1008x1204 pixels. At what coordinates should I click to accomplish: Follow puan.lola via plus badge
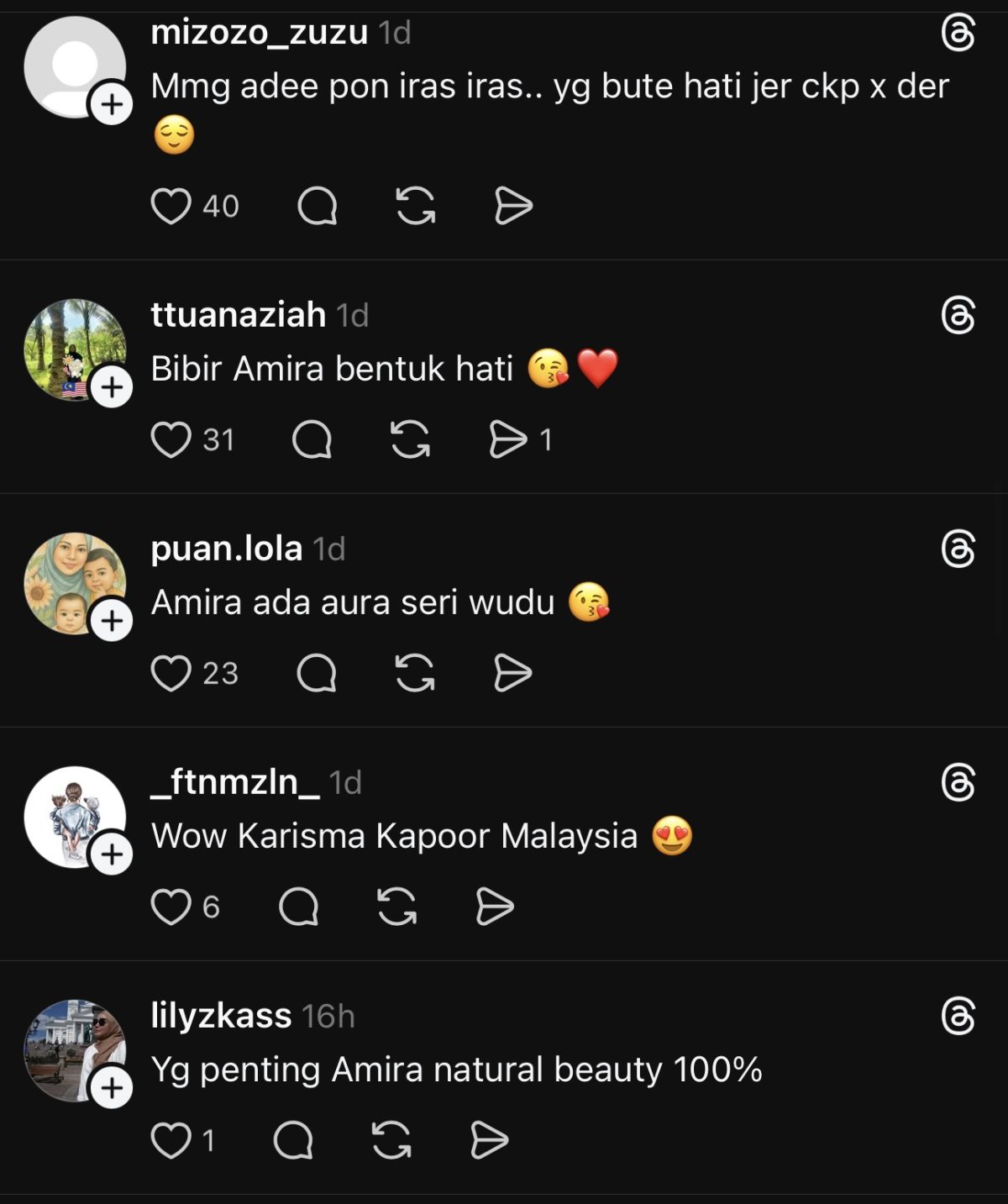(112, 621)
